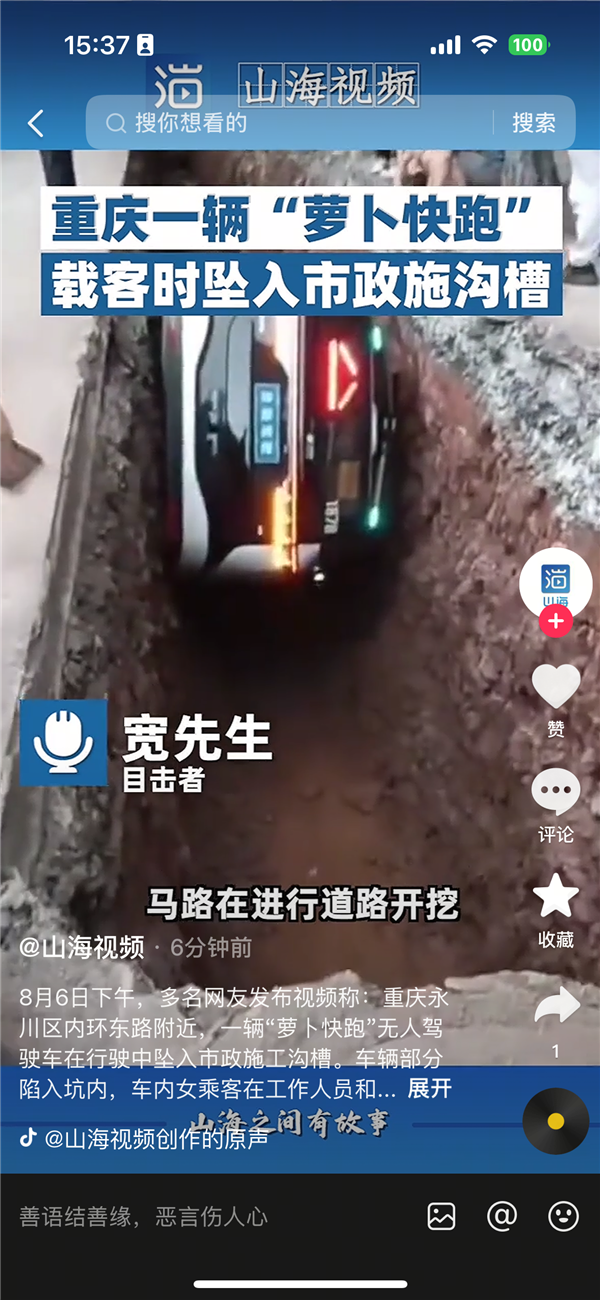The width and height of the screenshot is (600, 1300).
Task: Open the original sound @山海视频创作的原声
Action: point(155,1138)
